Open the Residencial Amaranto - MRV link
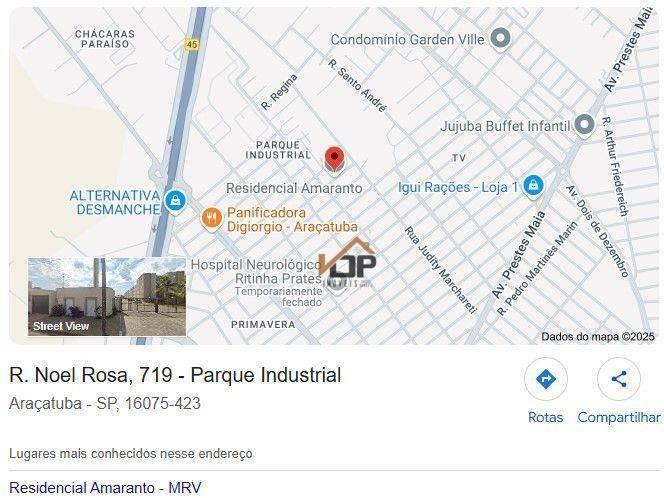Viewport: 664px width, 498px height. tap(105, 487)
